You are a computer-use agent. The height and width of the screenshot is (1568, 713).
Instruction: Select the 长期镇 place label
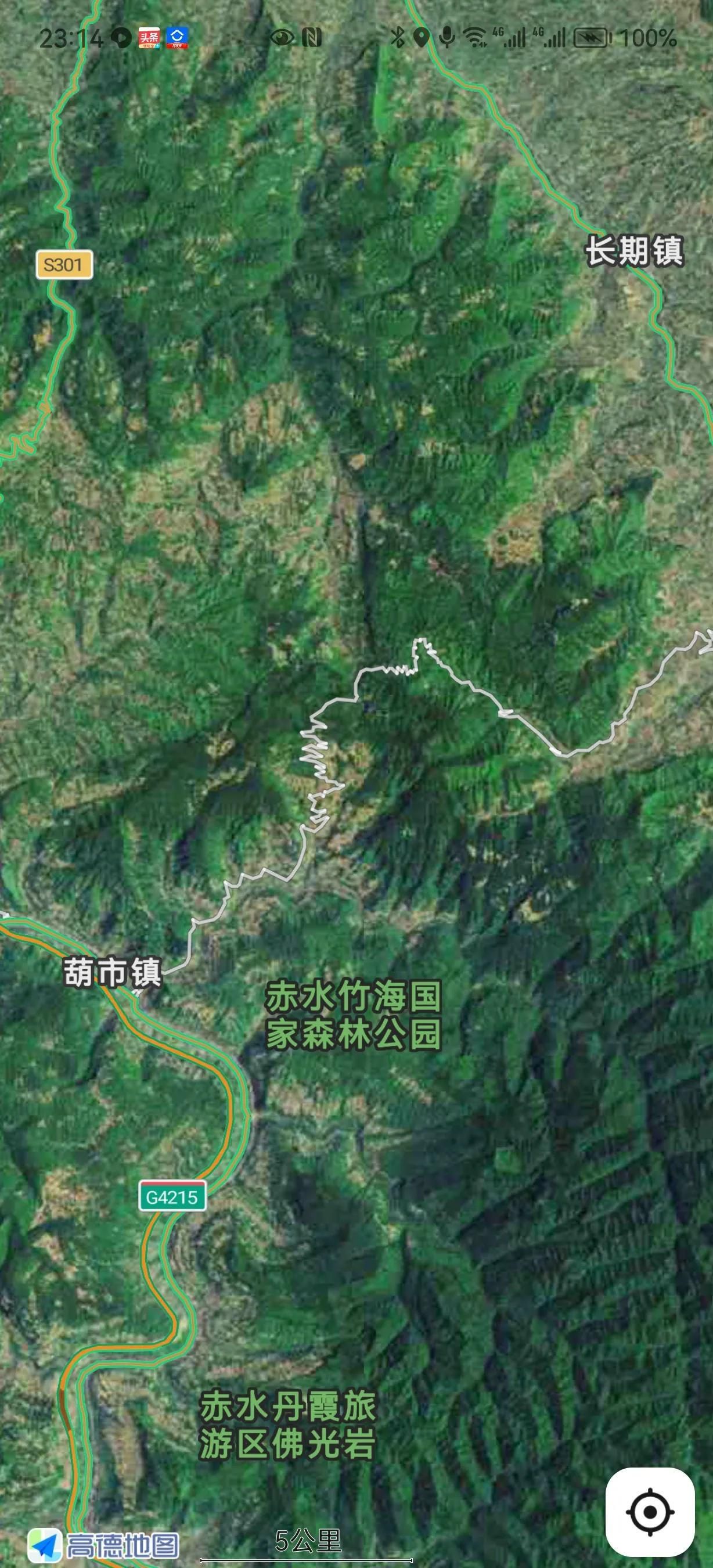point(634,251)
